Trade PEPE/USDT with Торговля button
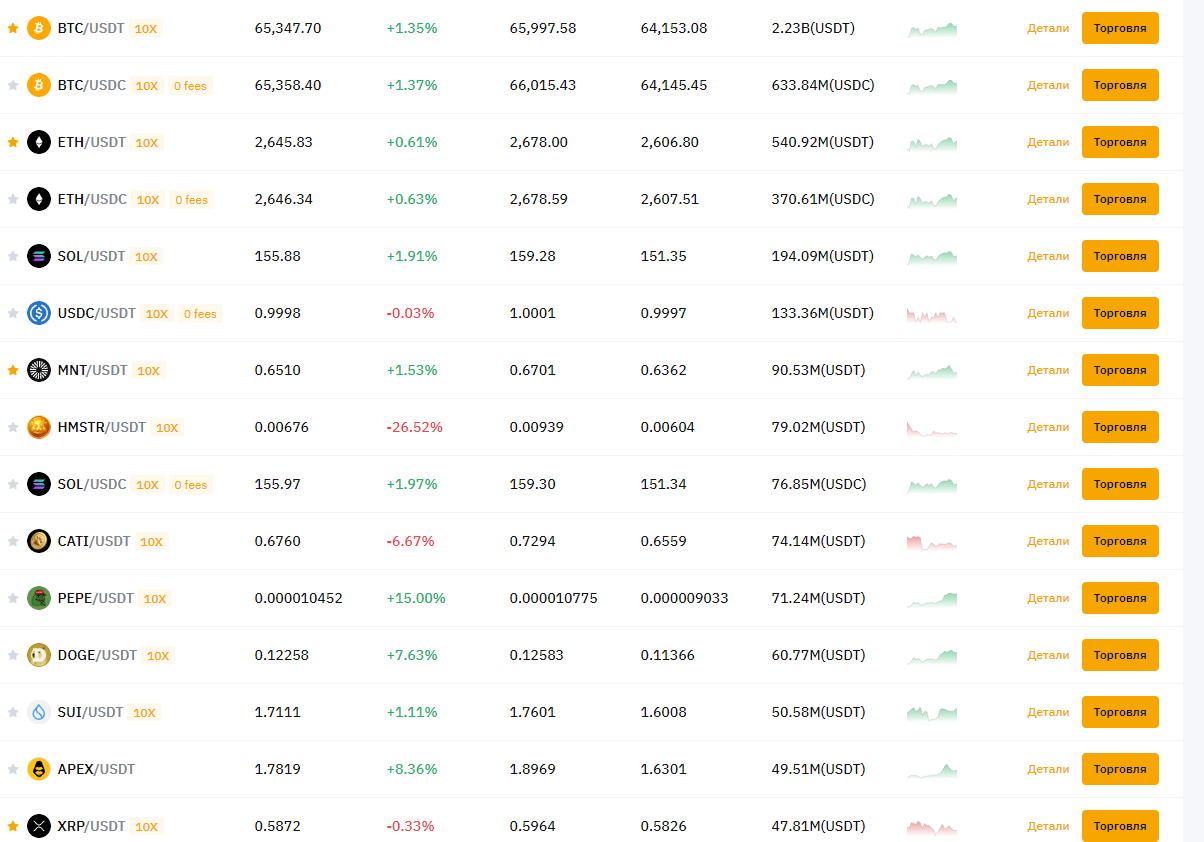 1119,598
